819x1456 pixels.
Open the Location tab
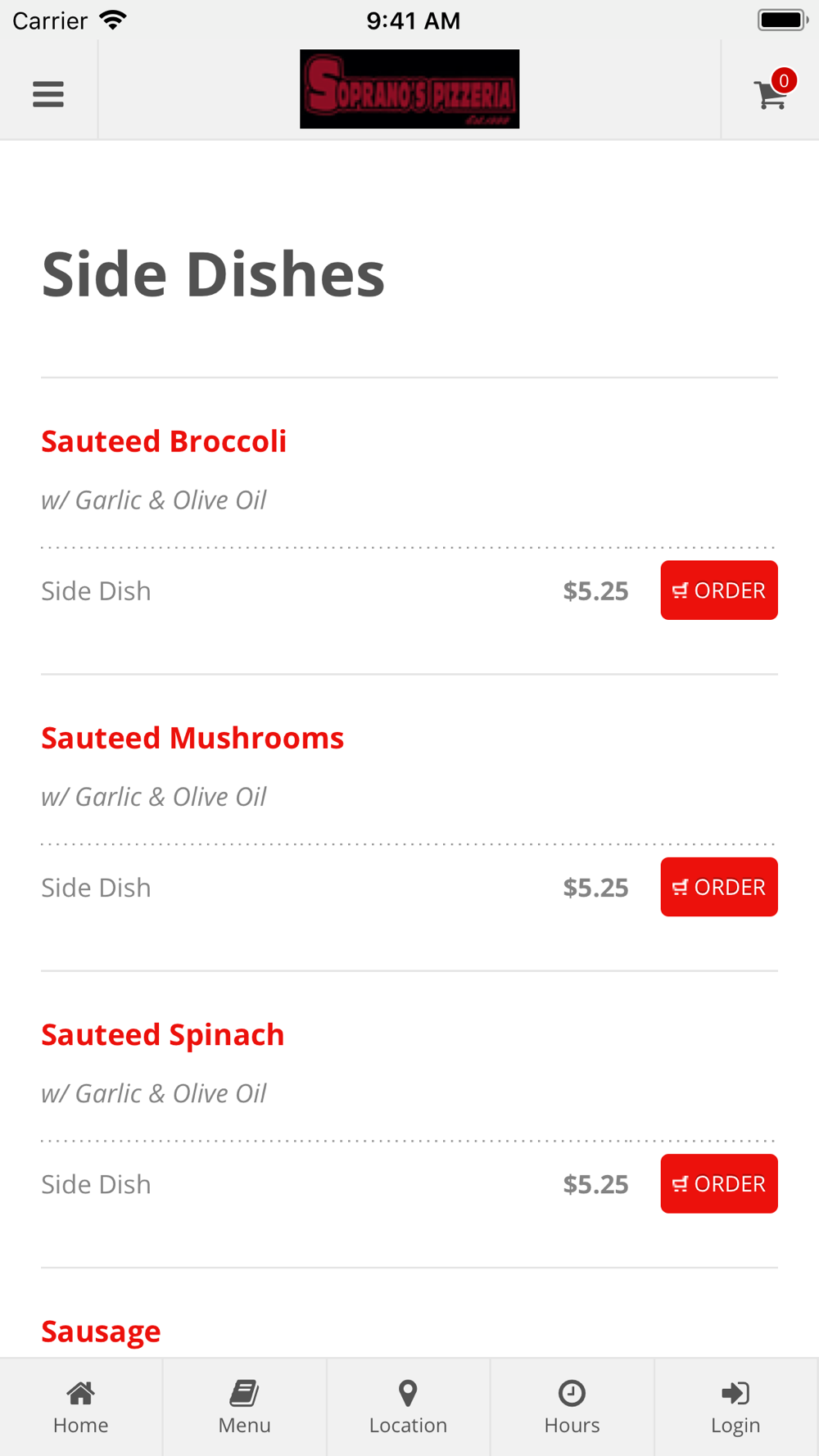pyautogui.click(x=409, y=1408)
